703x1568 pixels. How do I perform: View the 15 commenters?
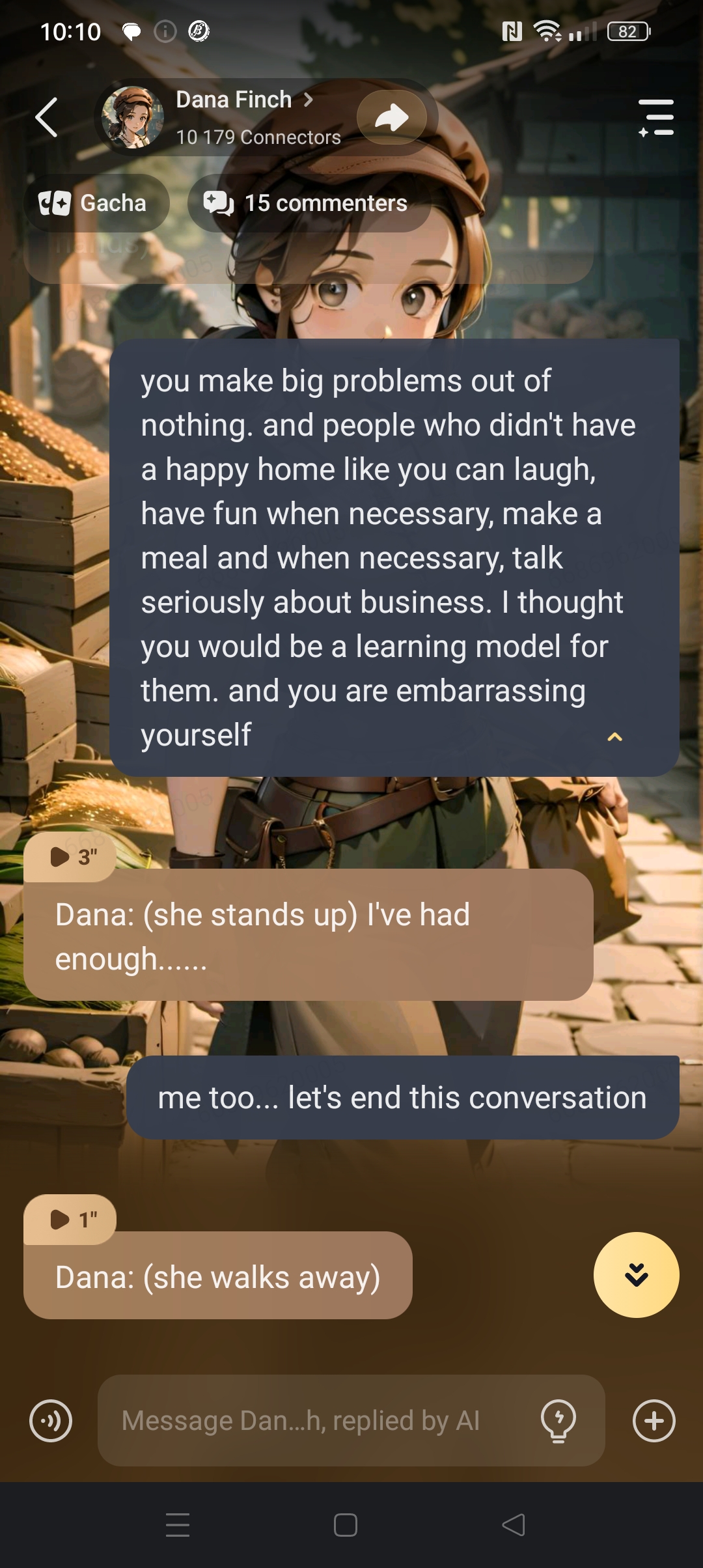point(309,203)
